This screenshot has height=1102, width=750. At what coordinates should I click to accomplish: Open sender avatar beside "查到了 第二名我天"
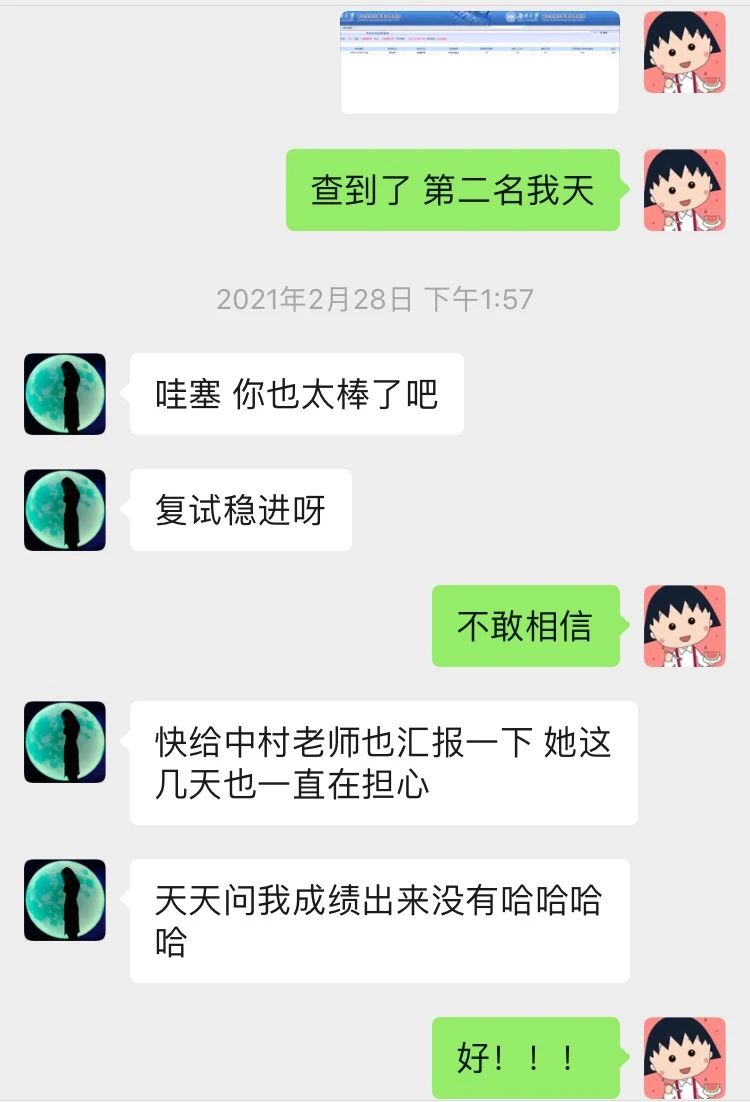684,191
